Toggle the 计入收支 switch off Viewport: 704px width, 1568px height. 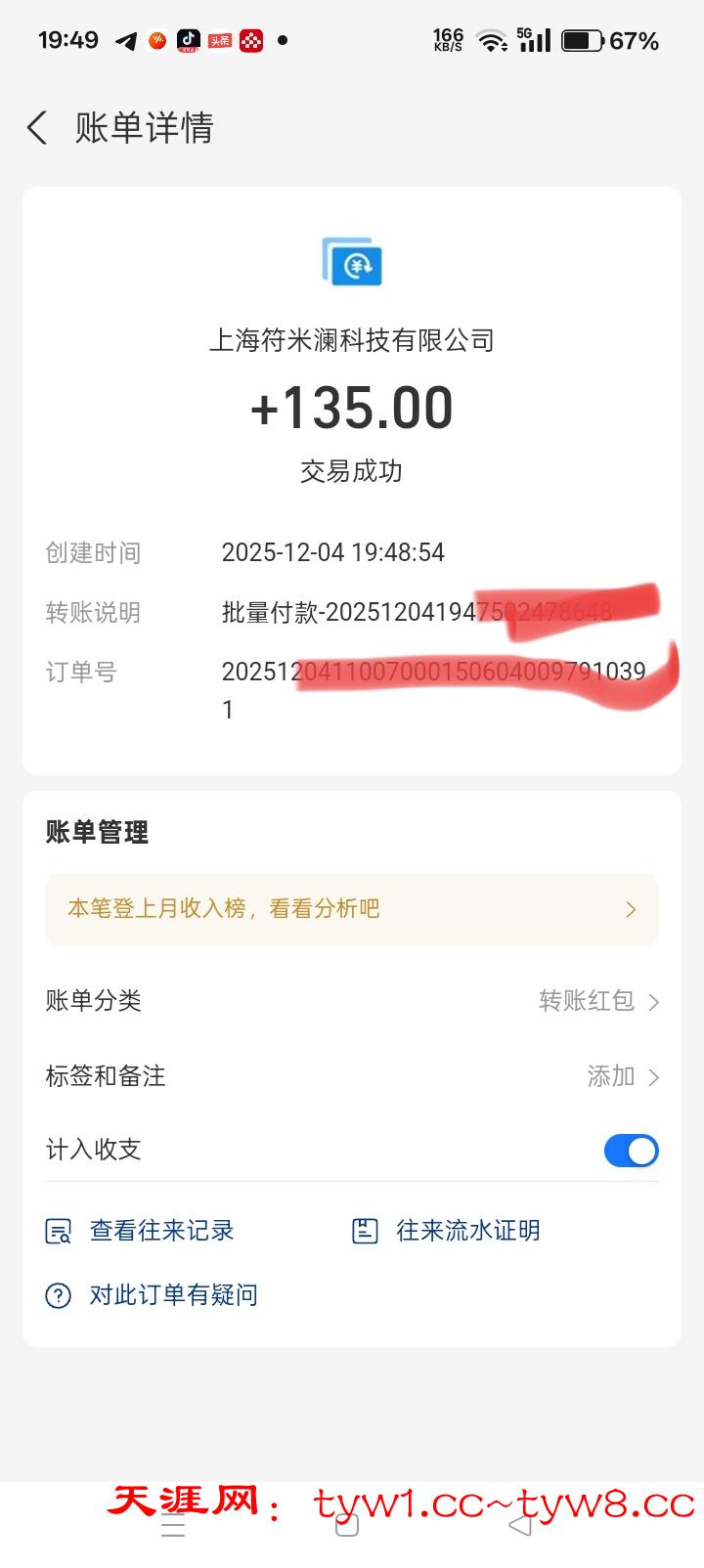click(x=631, y=1151)
